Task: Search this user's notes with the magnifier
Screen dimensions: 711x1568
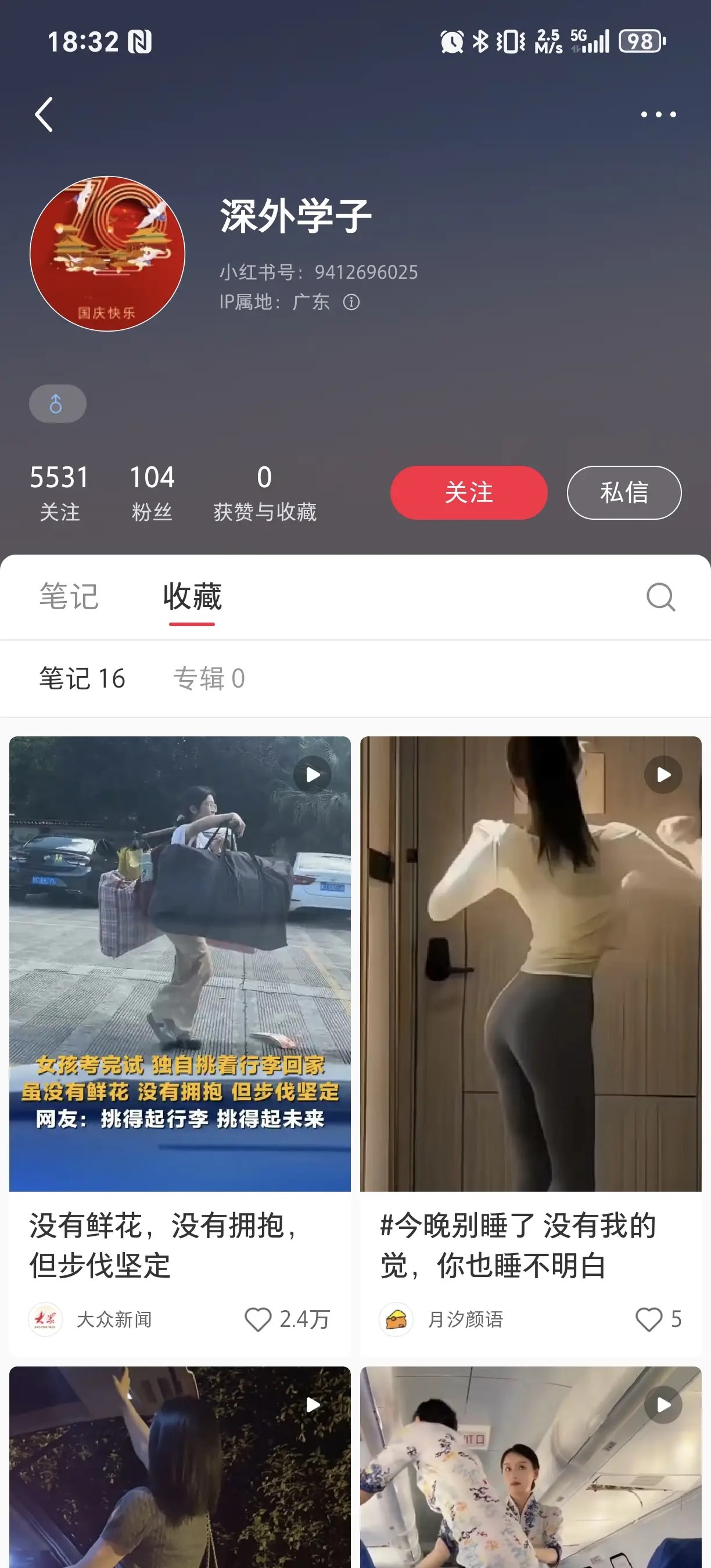Action: [x=660, y=596]
